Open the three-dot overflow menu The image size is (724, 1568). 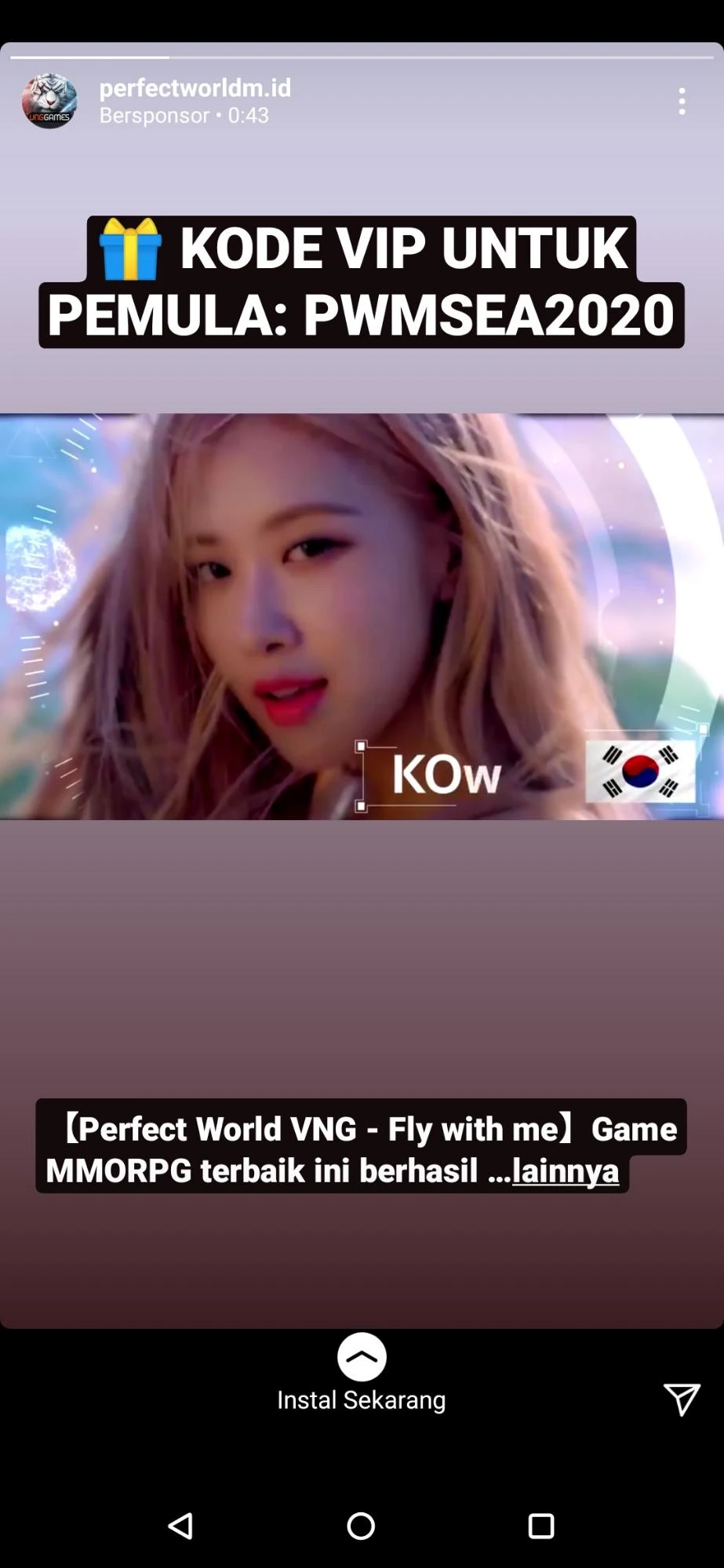682,101
